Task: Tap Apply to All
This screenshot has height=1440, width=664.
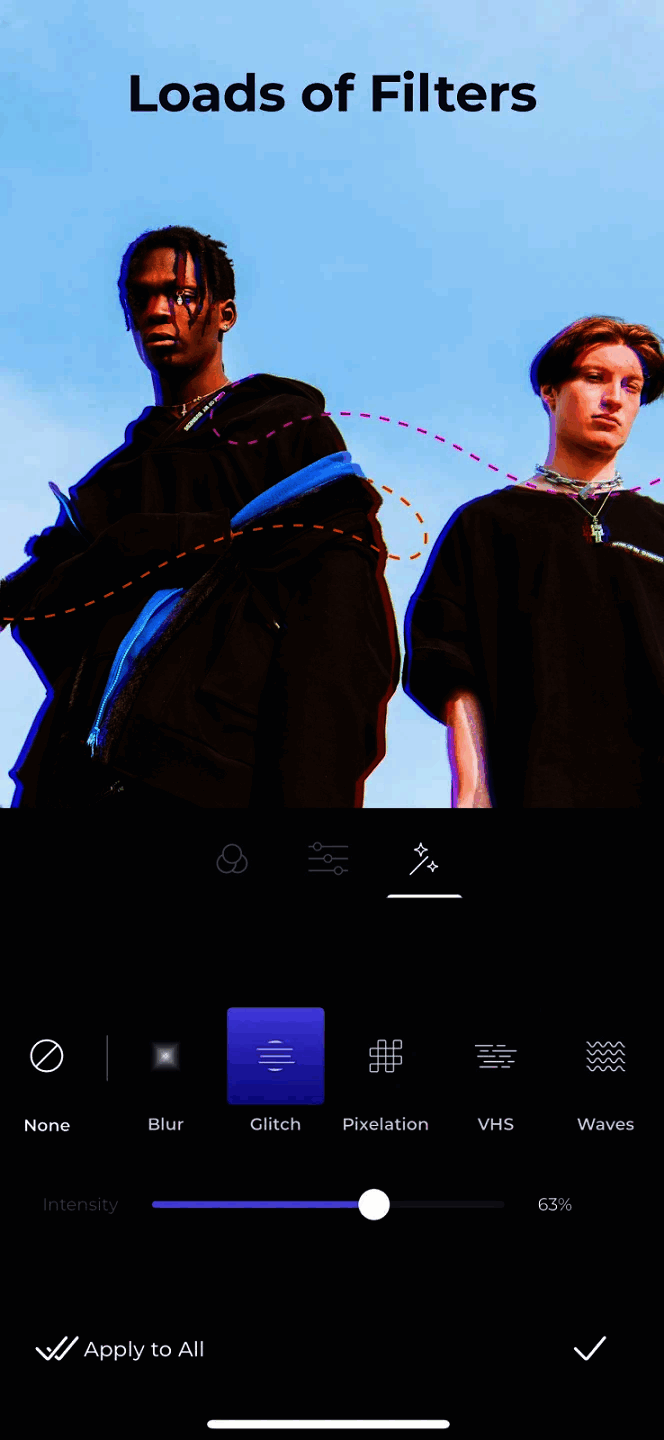Action: pyautogui.click(x=121, y=1349)
